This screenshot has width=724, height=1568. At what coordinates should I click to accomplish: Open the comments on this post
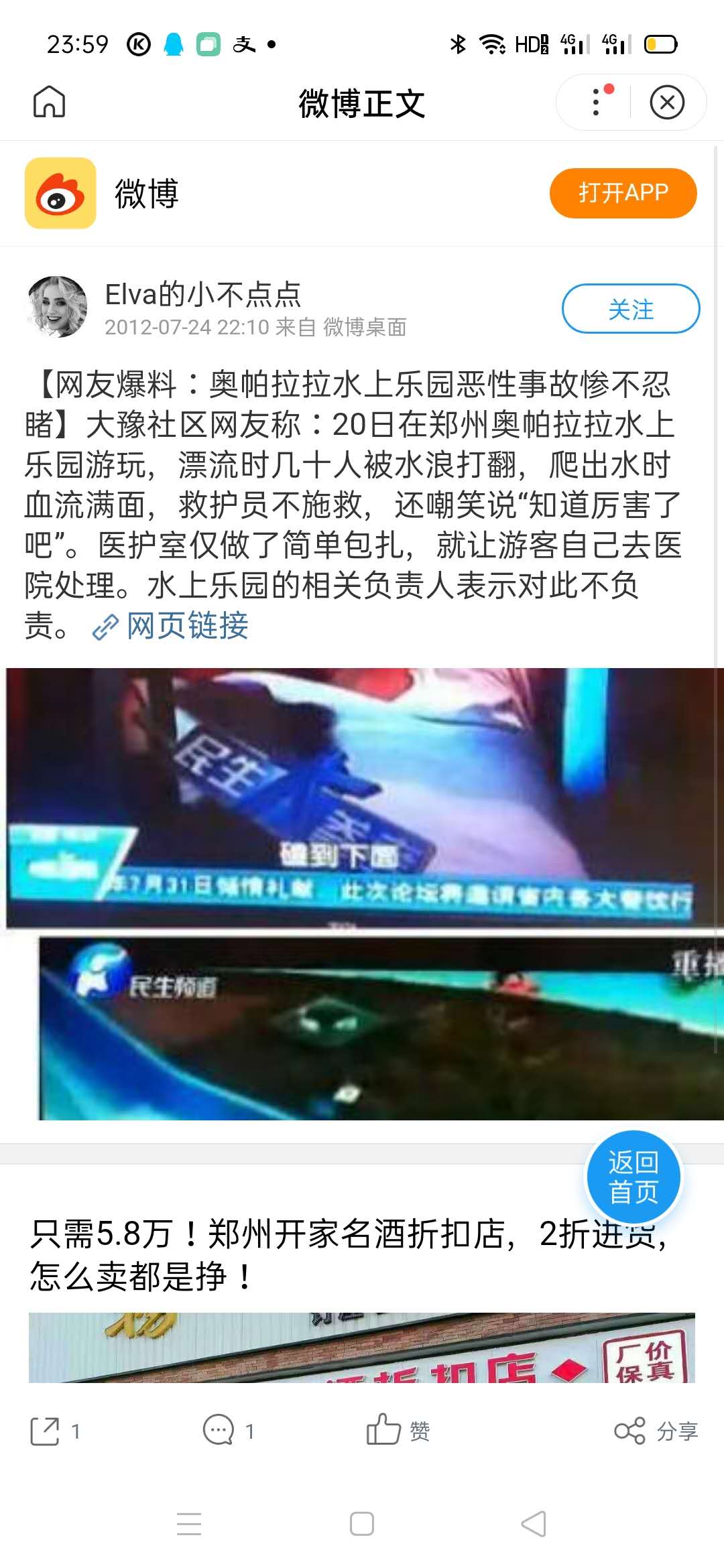click(229, 1432)
